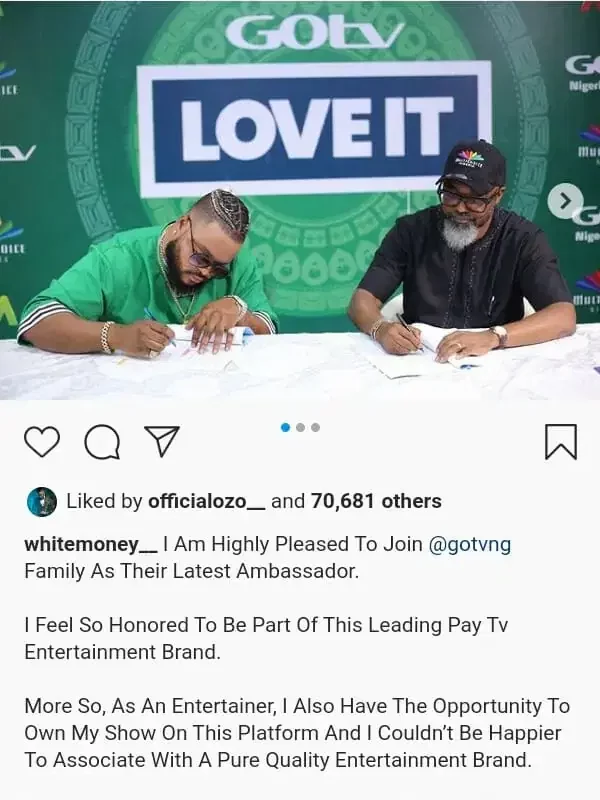Like this GOtv ambassador post
Screen dimensions: 600x800
(42, 441)
